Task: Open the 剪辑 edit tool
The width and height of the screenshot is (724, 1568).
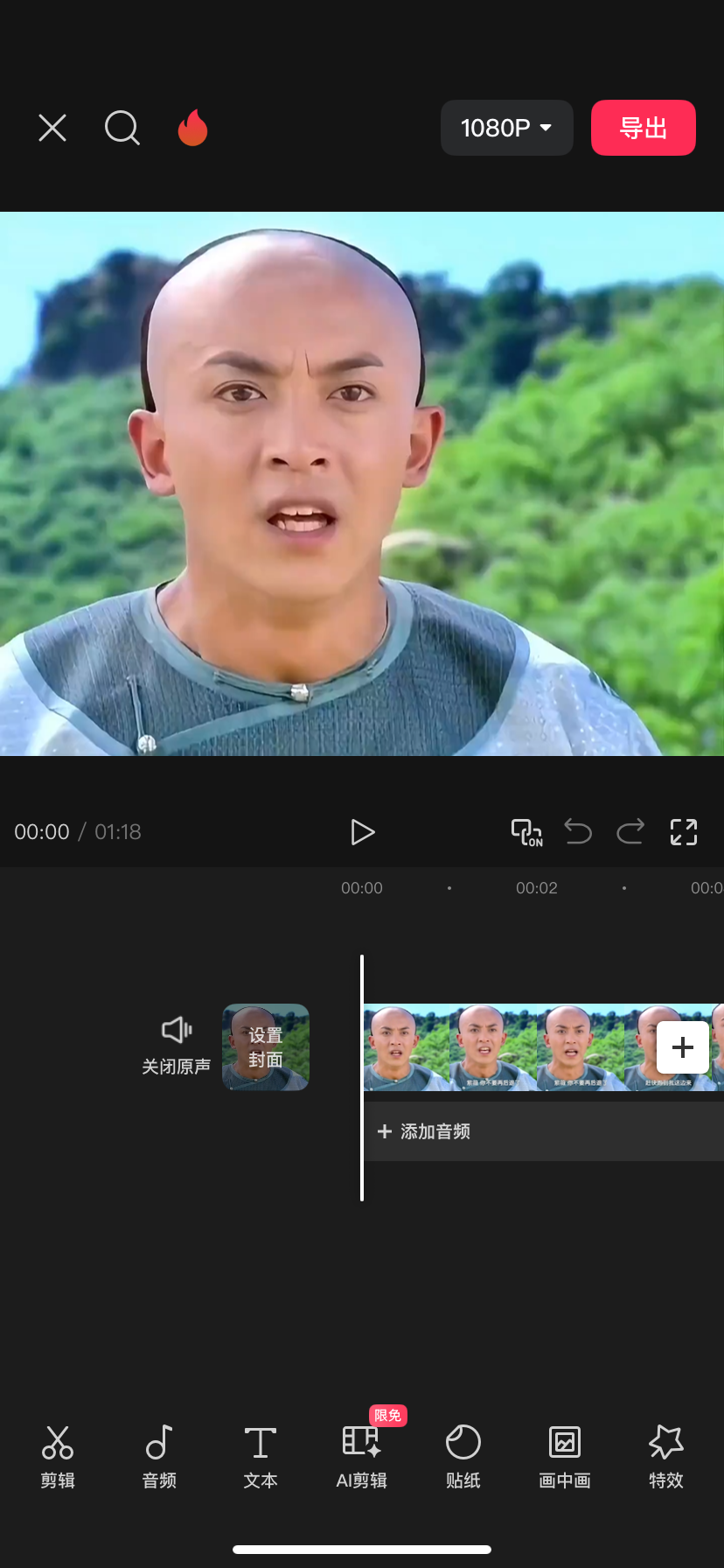Action: point(58,1457)
